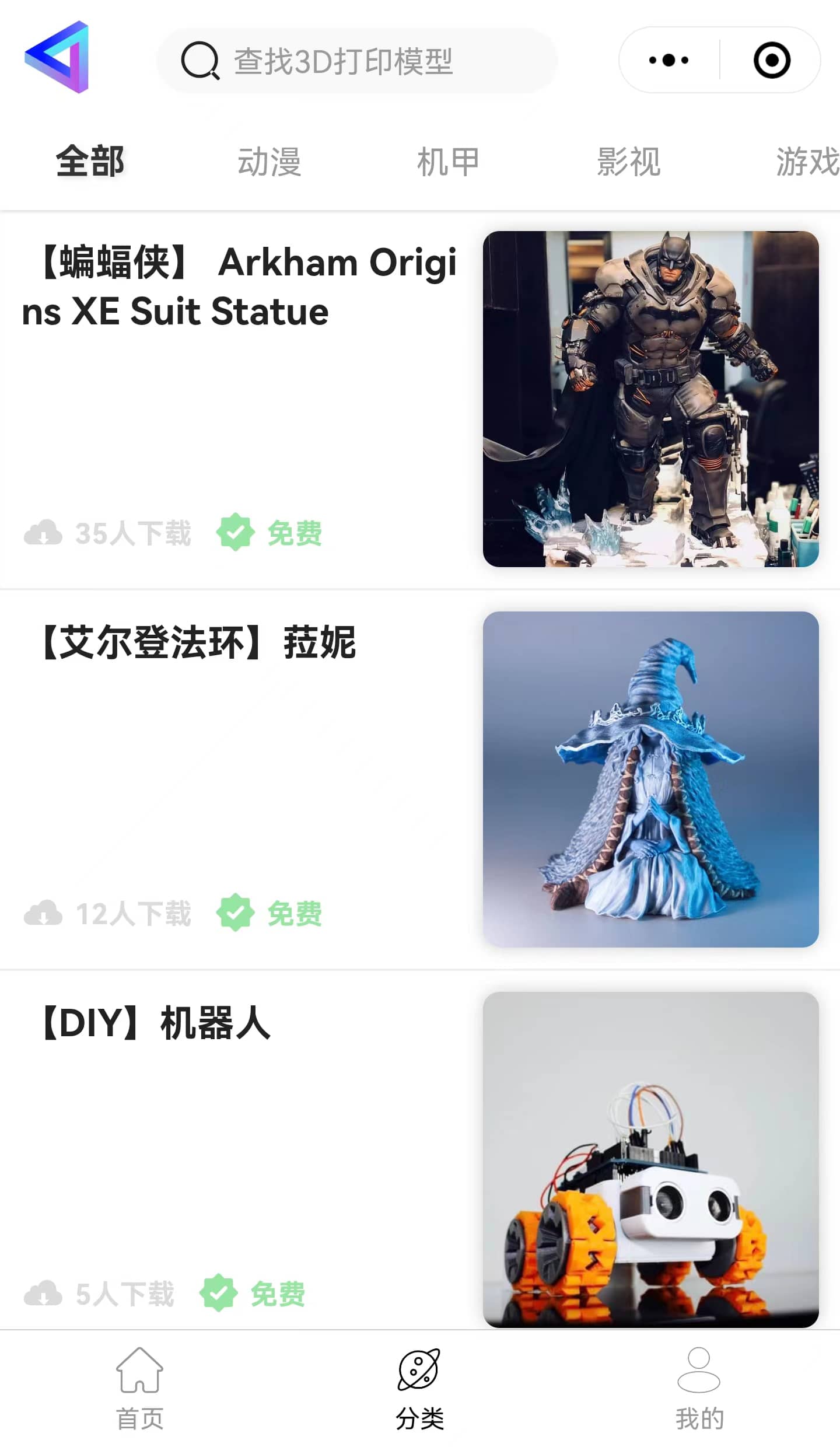Switch to the 机甲 tab
The image size is (840, 1447).
point(449,162)
